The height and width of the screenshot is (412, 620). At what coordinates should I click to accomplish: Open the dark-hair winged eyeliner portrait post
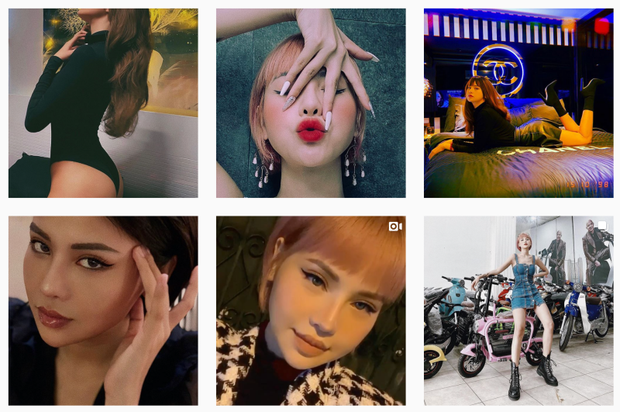tap(103, 310)
